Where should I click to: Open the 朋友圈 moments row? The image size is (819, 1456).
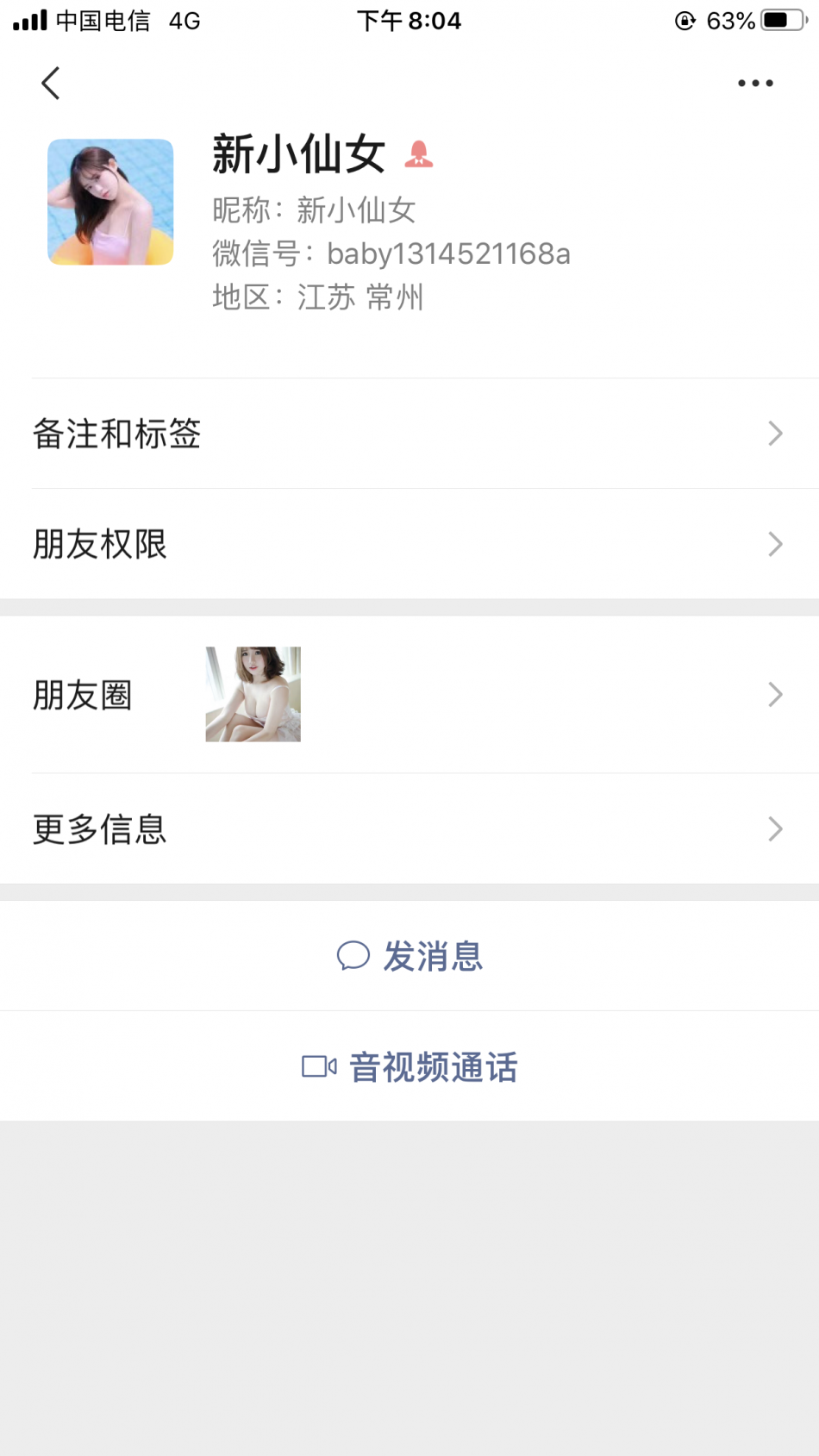pyautogui.click(x=409, y=695)
